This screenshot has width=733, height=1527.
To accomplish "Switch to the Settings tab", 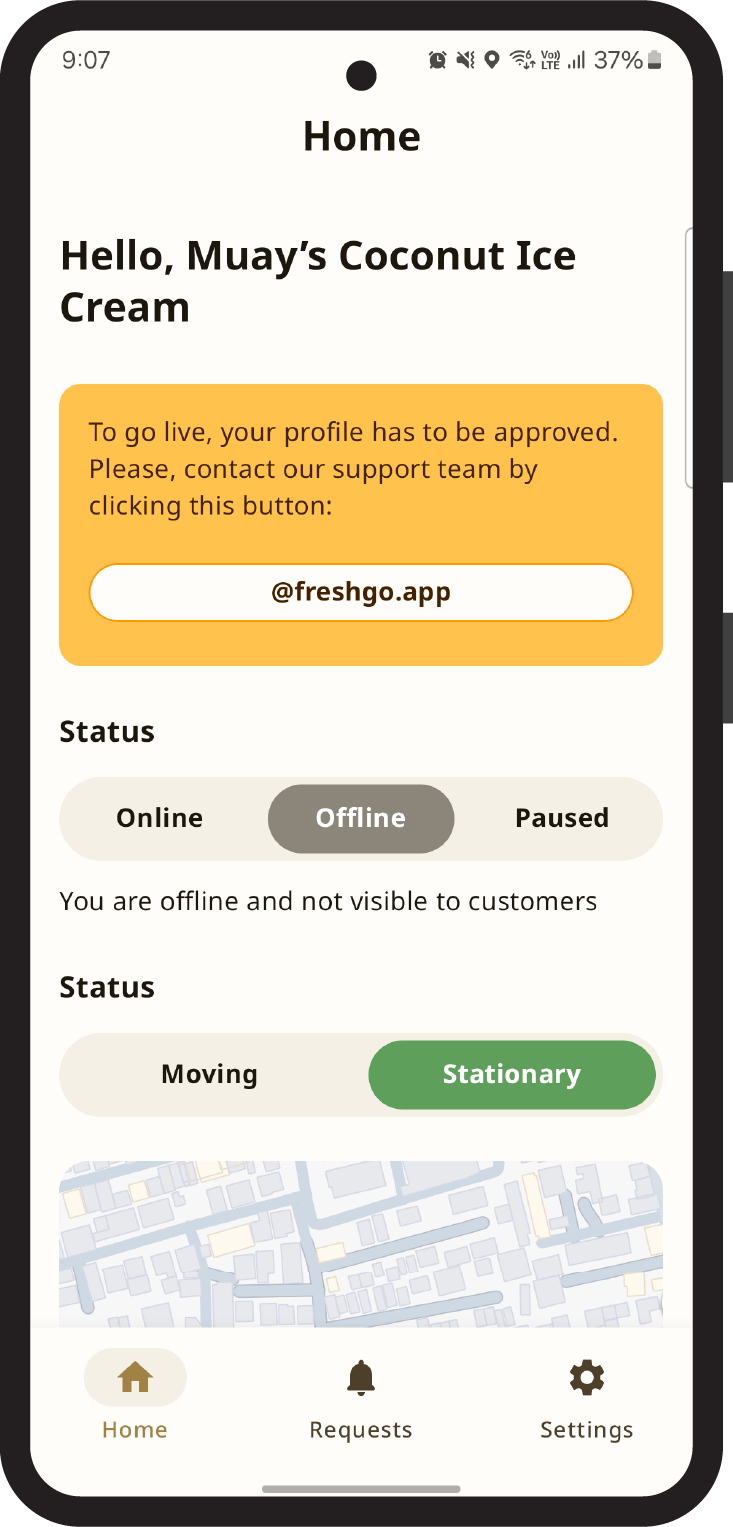I will pos(586,1400).
